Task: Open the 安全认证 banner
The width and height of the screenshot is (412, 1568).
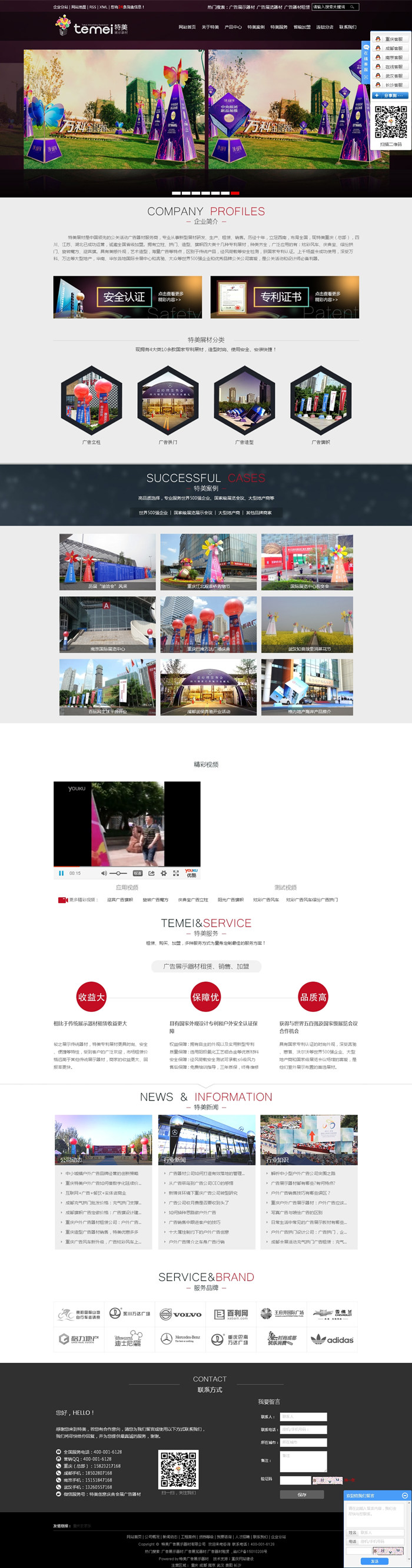Action: tap(127, 297)
